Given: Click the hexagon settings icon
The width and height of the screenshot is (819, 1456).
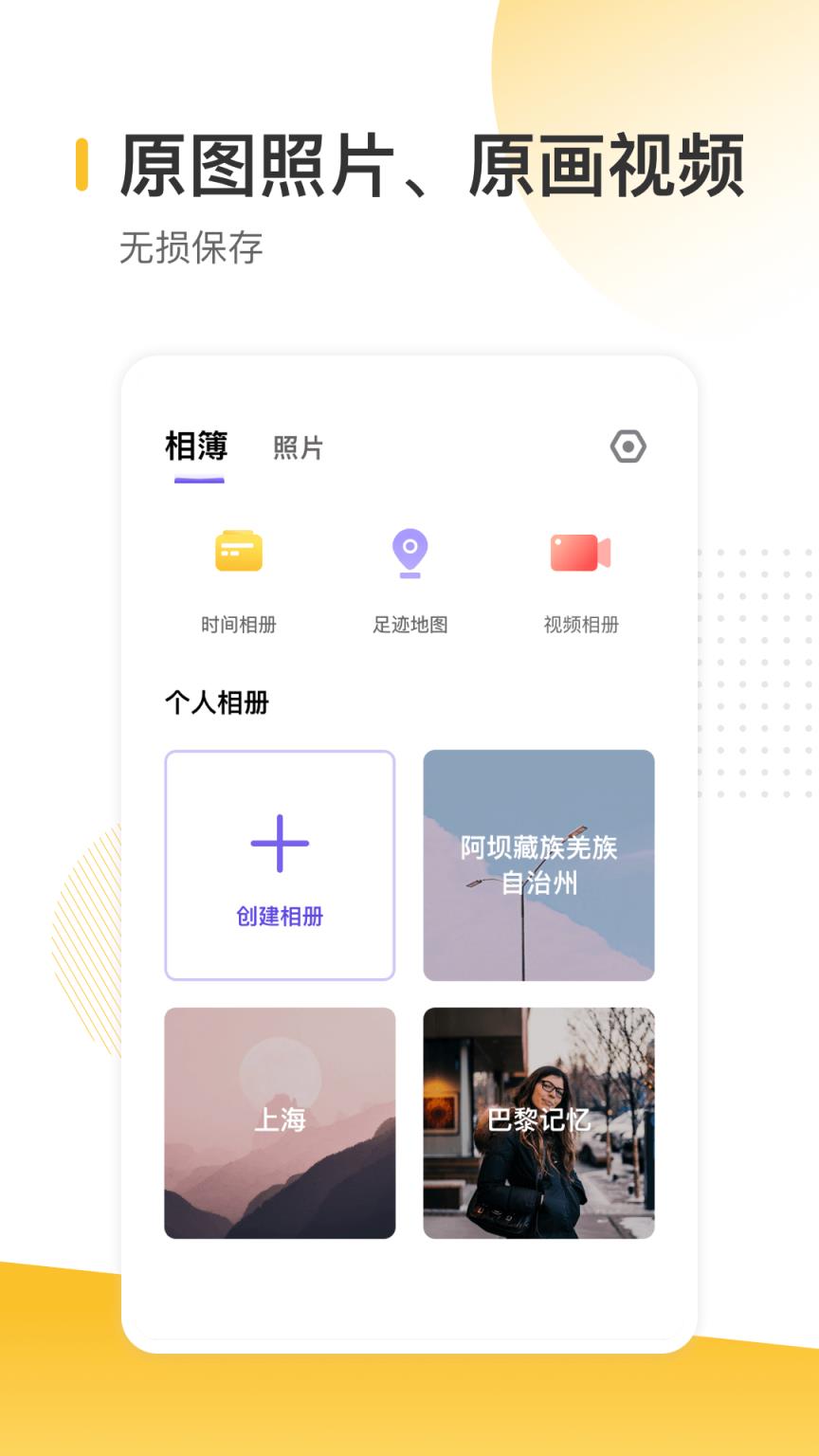Looking at the screenshot, I should pos(628,446).
